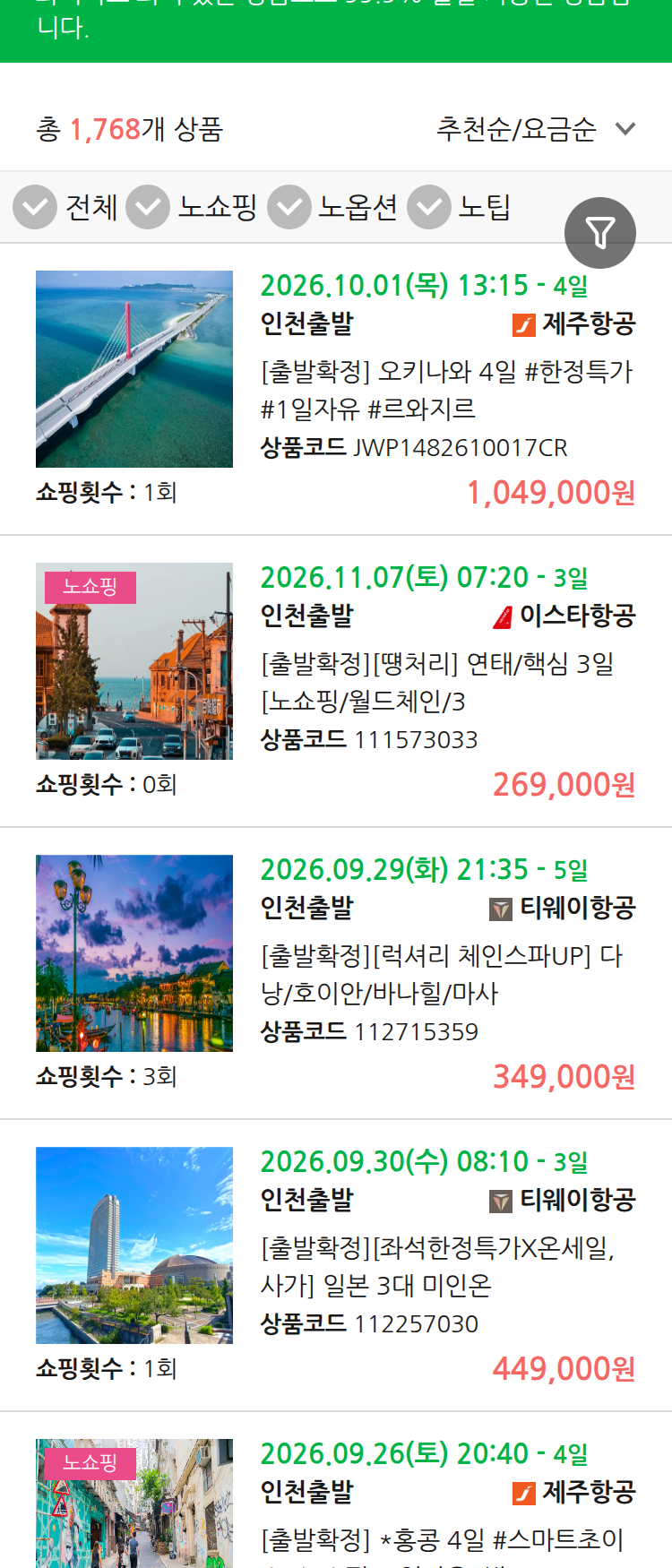Open the floating filter funnel button
The height and width of the screenshot is (1568, 672).
(600, 233)
